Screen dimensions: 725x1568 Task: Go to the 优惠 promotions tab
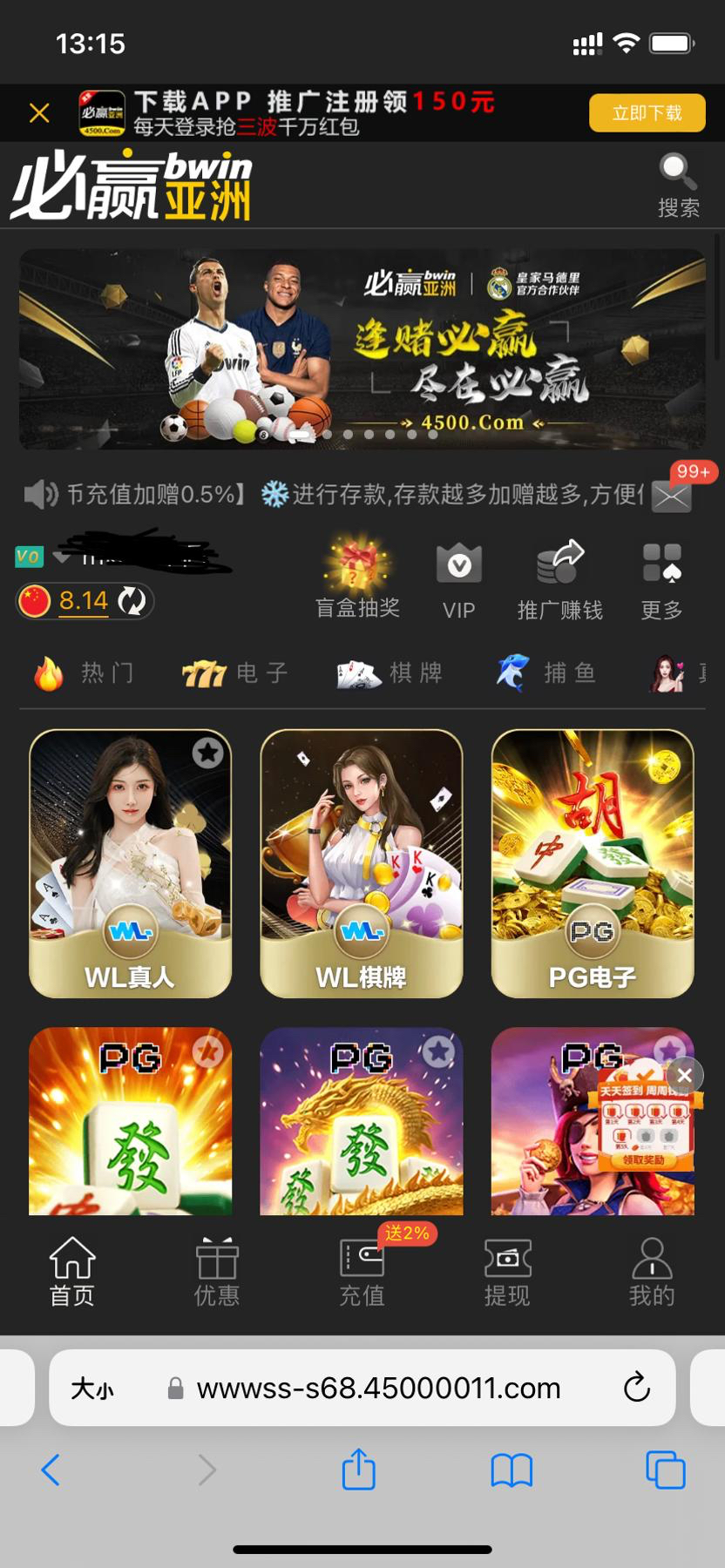(217, 1273)
